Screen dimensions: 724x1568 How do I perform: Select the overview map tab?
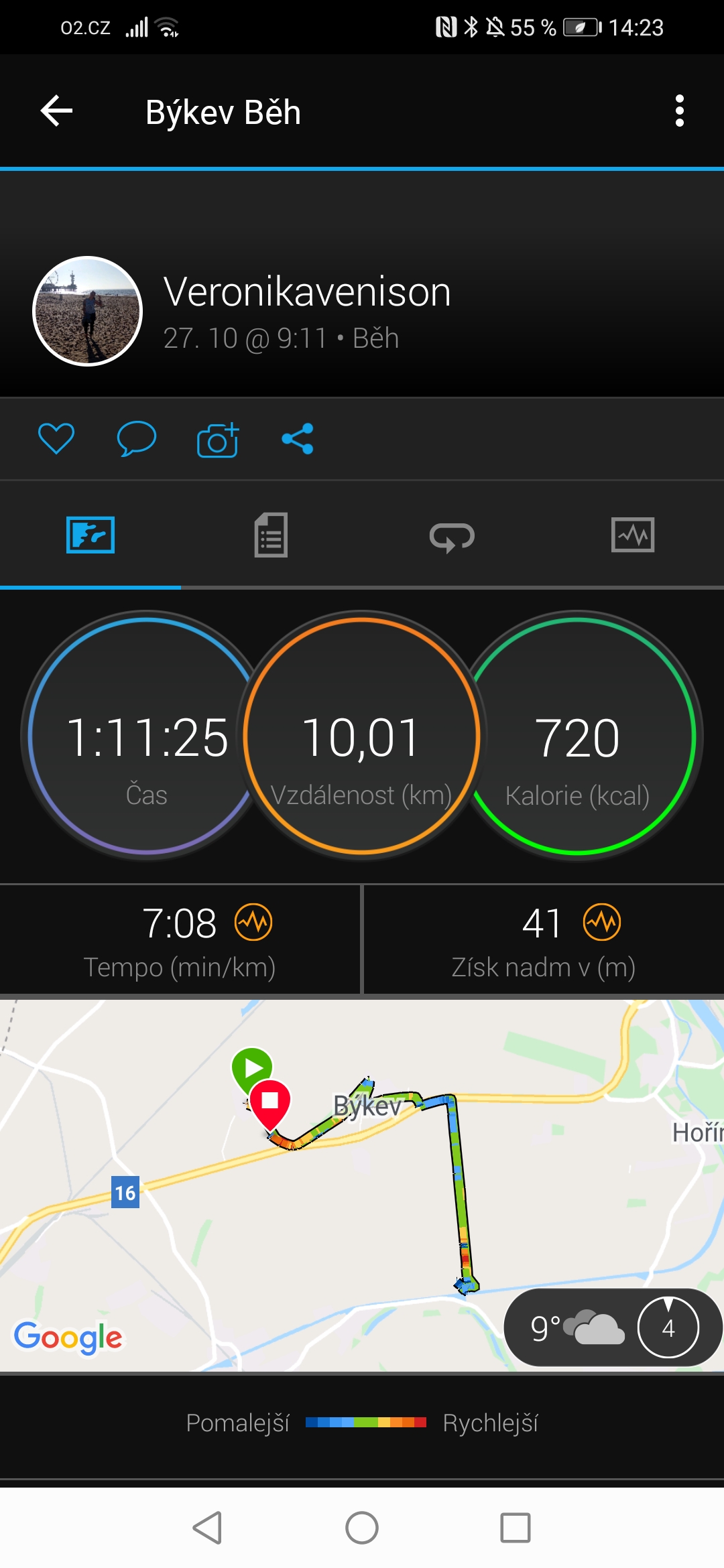tap(90, 535)
